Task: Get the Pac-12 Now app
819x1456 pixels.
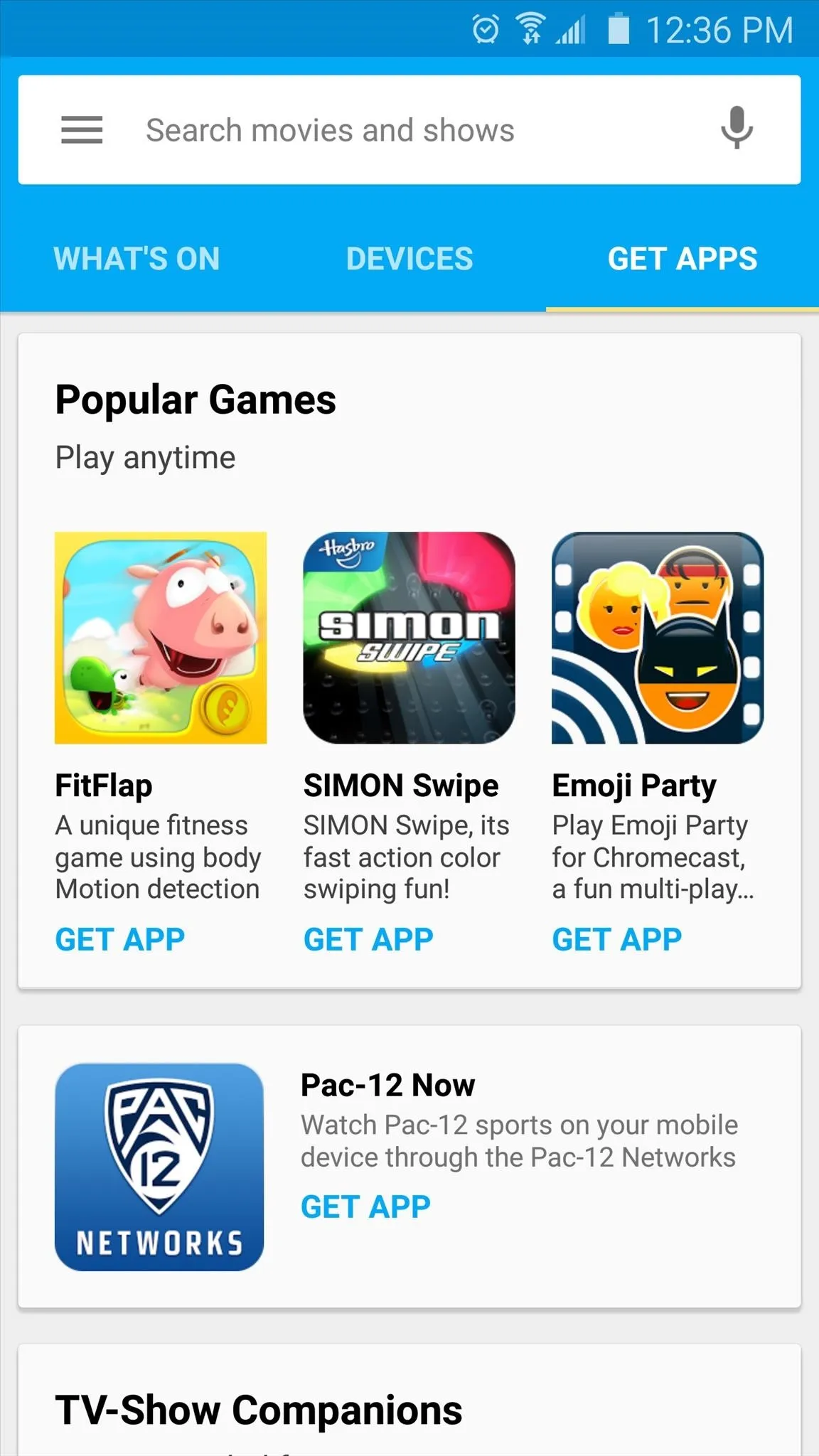Action: click(365, 1207)
